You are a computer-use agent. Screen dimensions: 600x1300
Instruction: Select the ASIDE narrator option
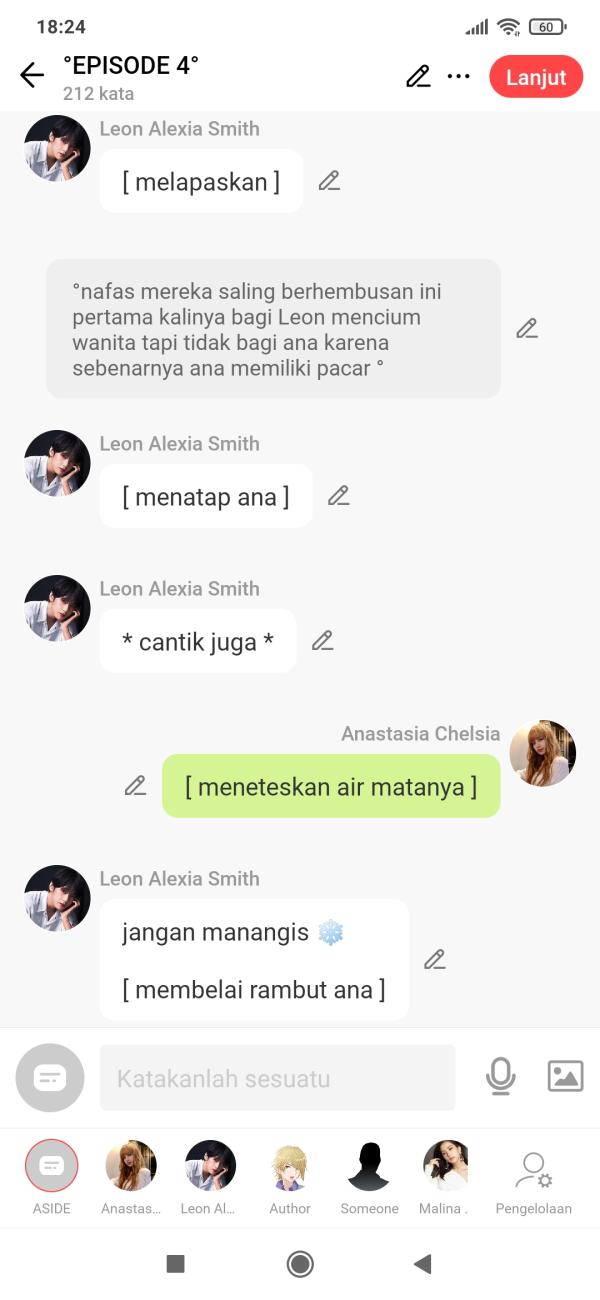[x=51, y=1166]
